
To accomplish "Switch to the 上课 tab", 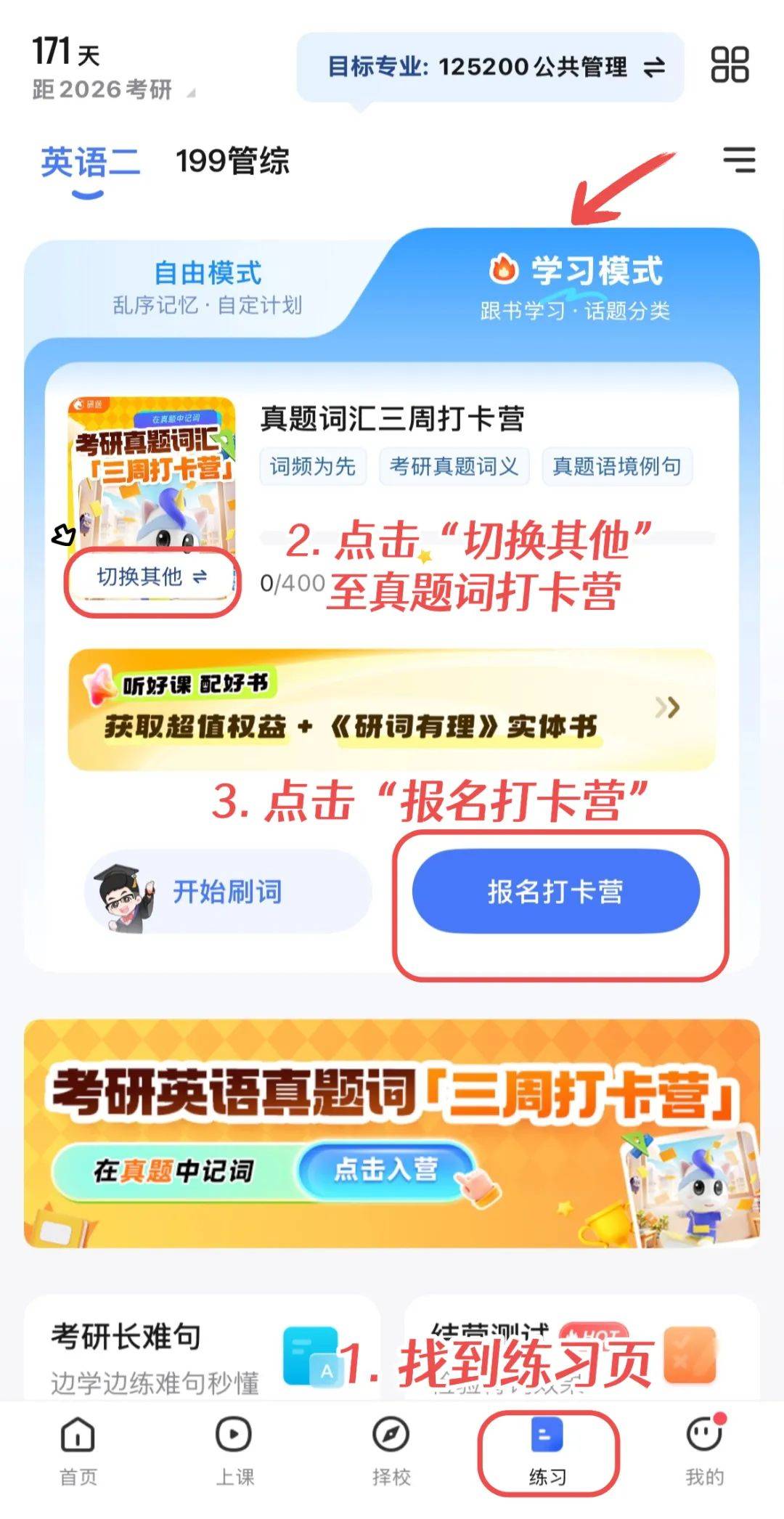I will coord(234,1451).
